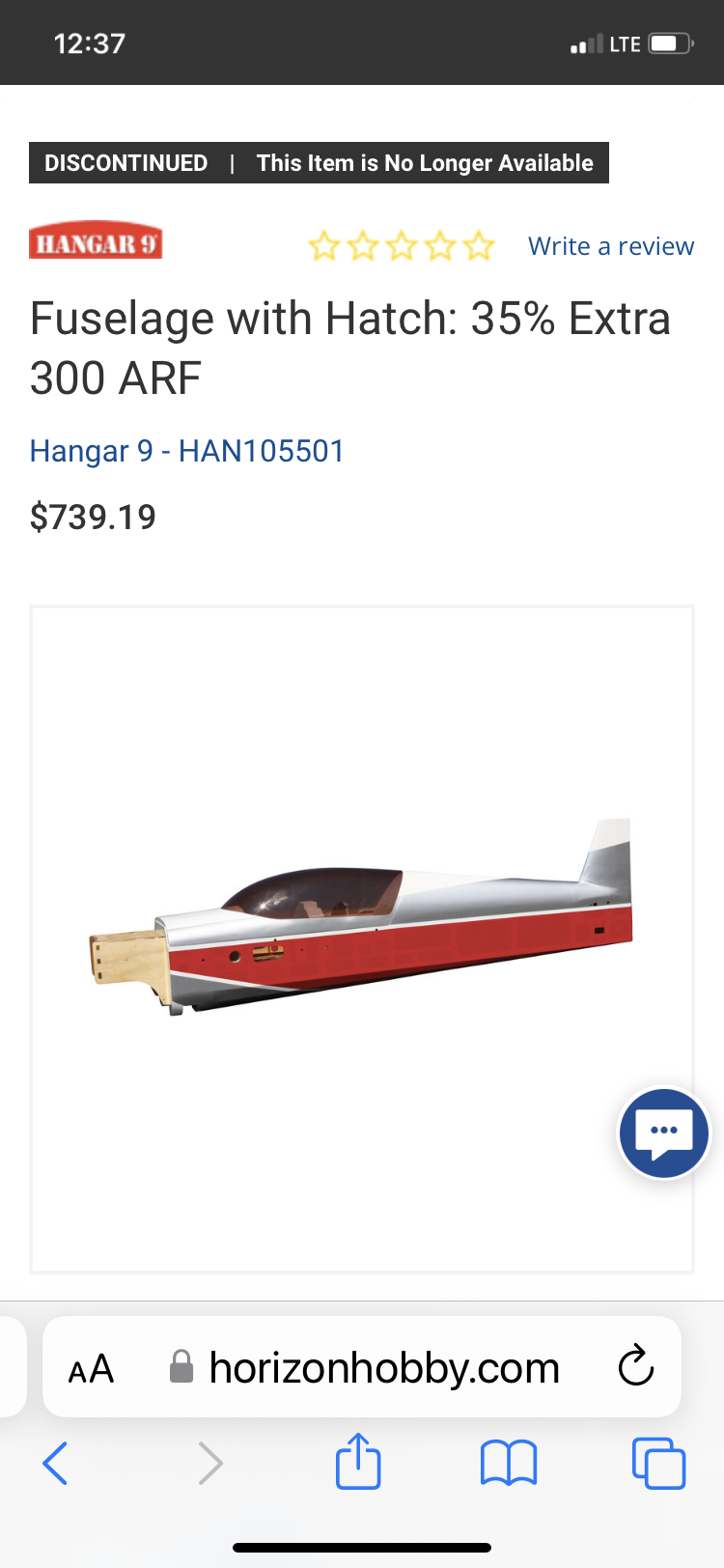Image resolution: width=724 pixels, height=1568 pixels.
Task: Tap the Hangar 9 brand logo
Action: coord(96,242)
